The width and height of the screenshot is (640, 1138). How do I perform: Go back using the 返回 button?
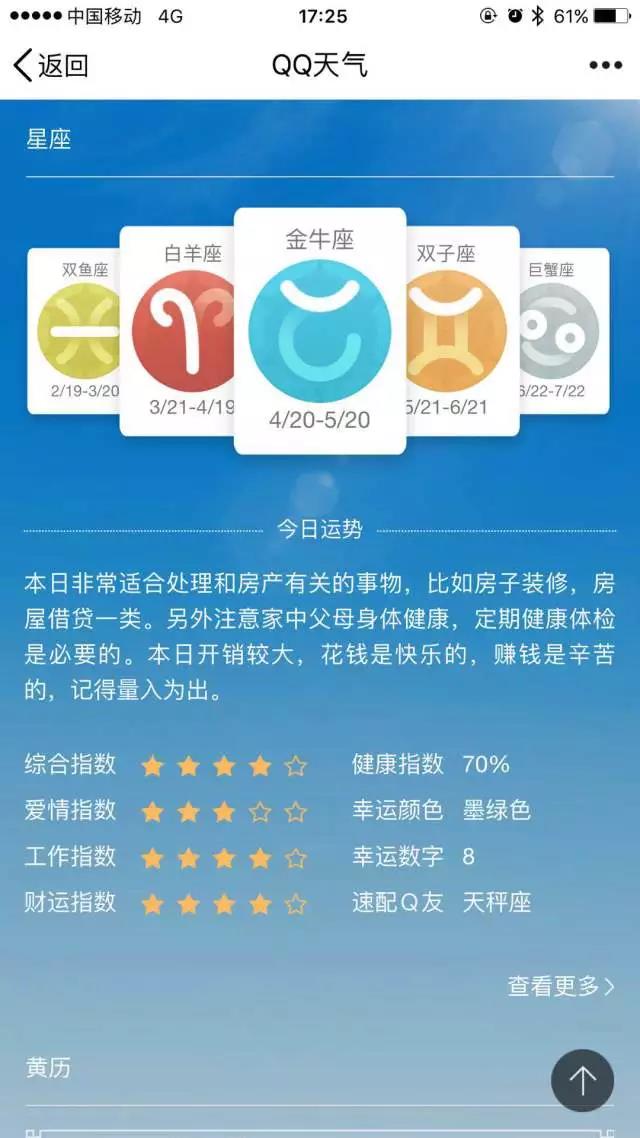pos(52,66)
